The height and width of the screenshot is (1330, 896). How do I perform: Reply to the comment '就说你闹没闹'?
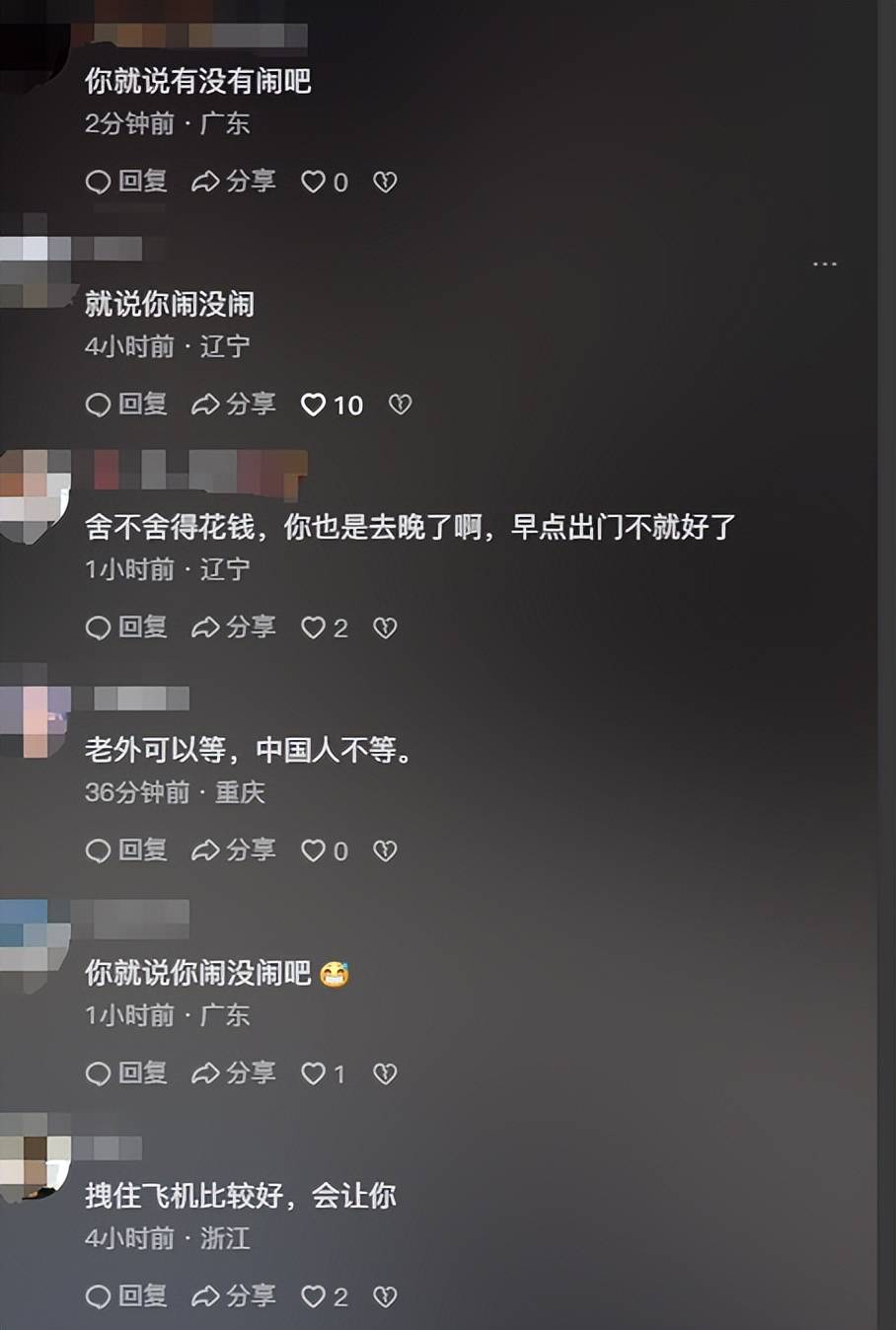[x=126, y=405]
